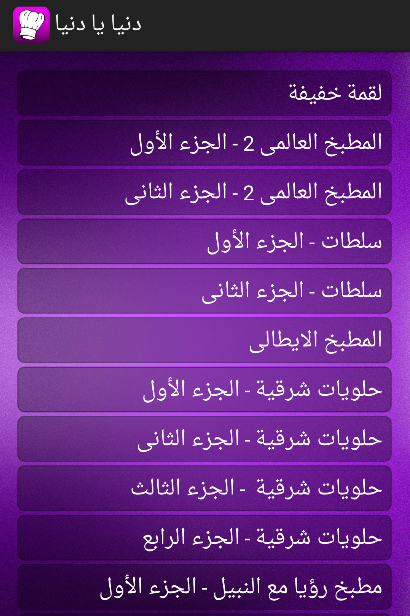This screenshot has width=410, height=616.
Task: Open مطبخ رؤيا مع النبيل - الجزء الأول
Action: (205, 587)
